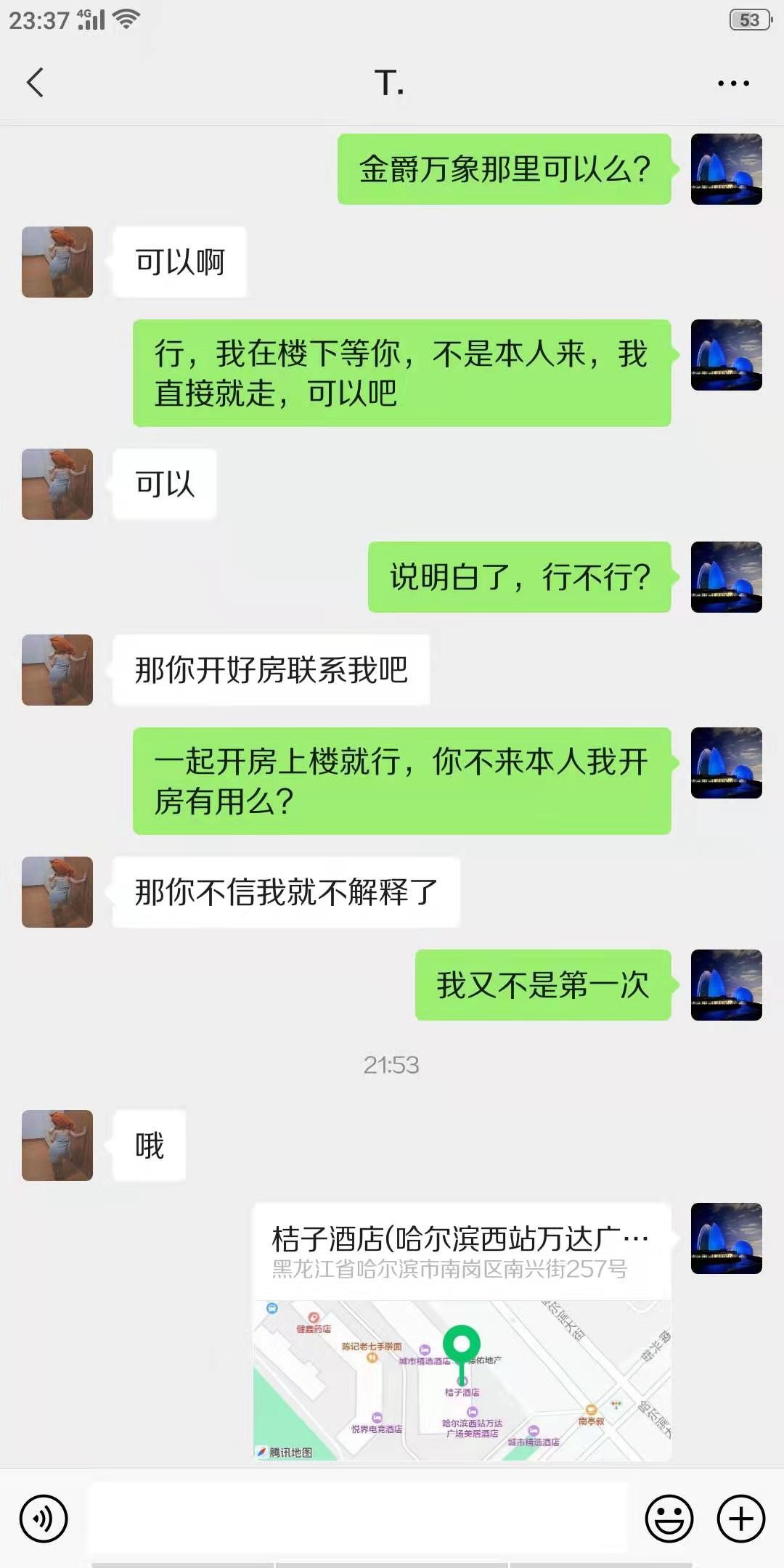The height and width of the screenshot is (1568, 784).
Task: Open the emoji picker
Action: 669,1519
